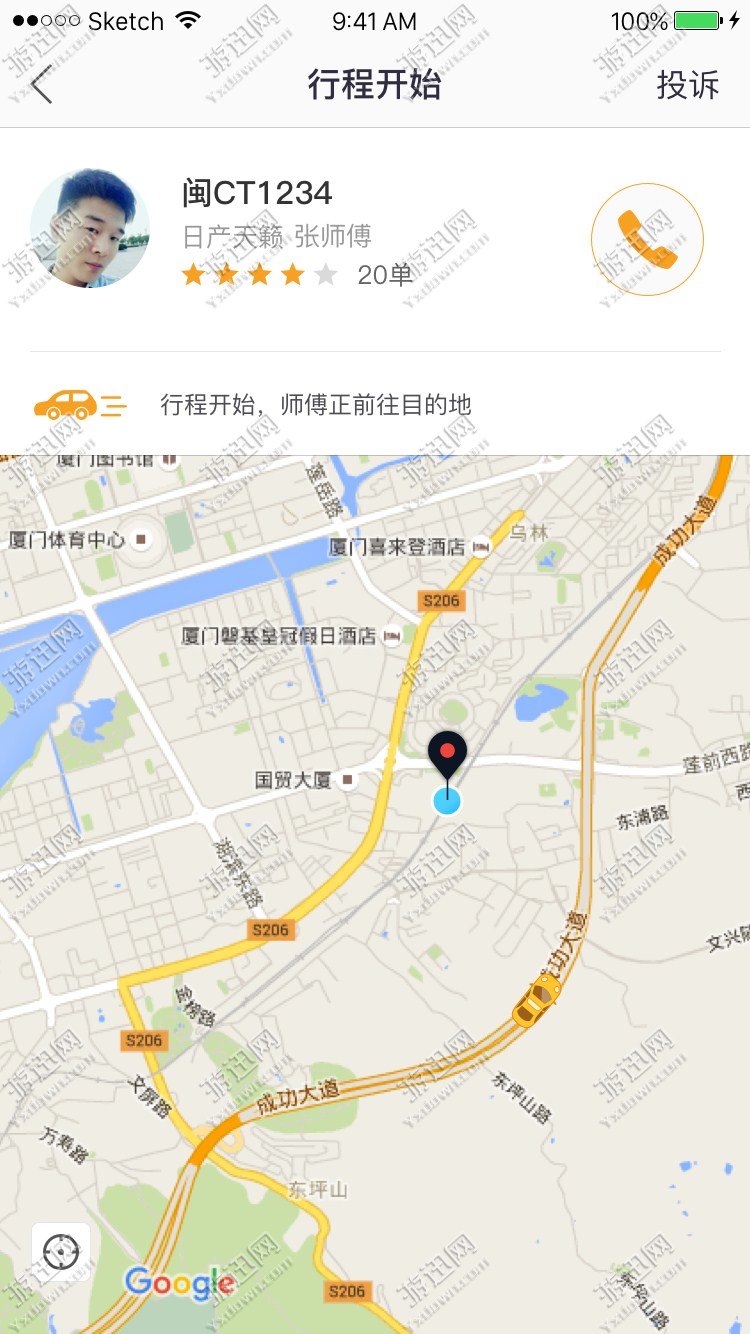
Task: Open the 投诉 complaint option
Action: [687, 85]
